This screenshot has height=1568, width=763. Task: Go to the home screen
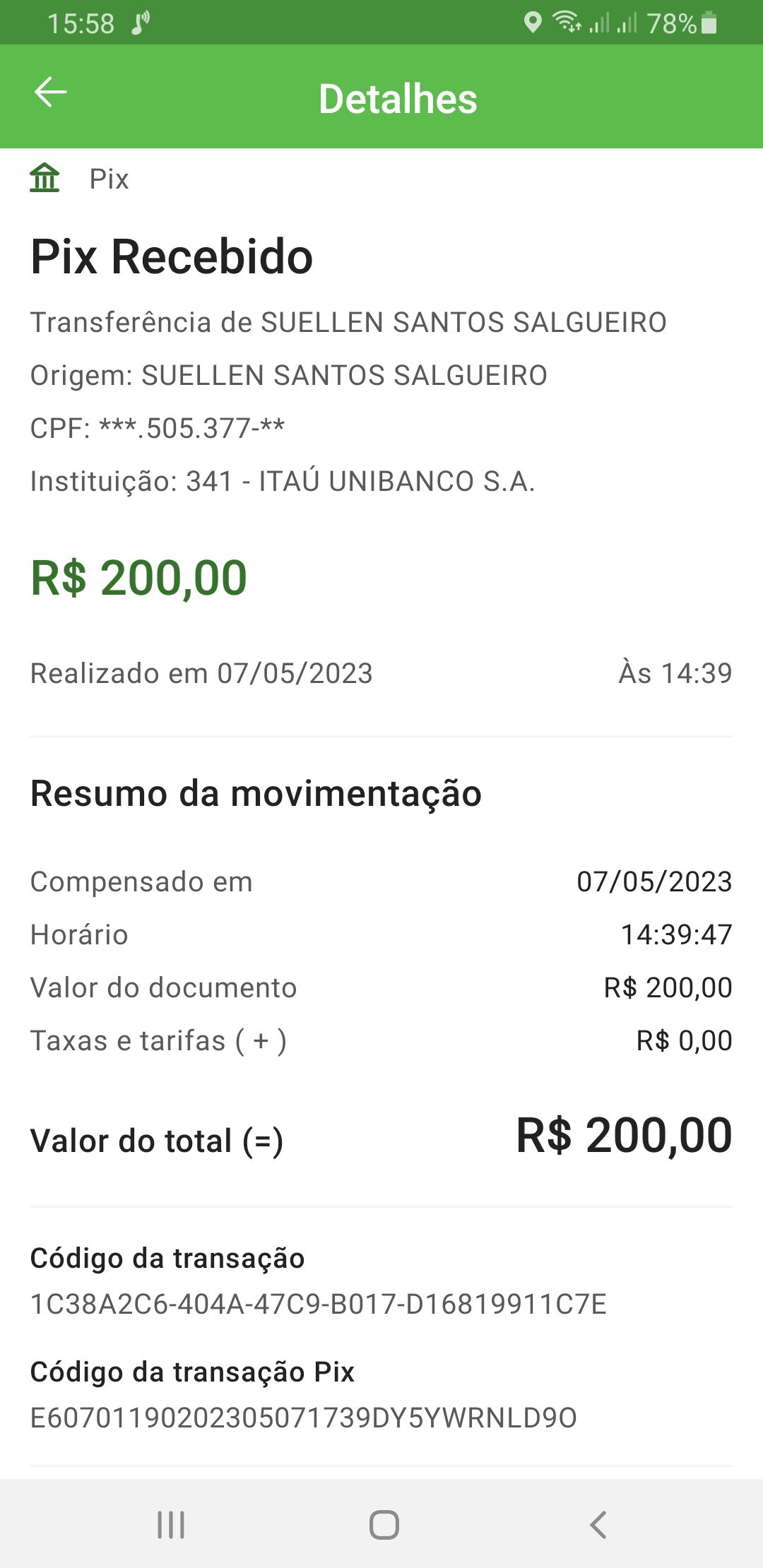pyautogui.click(x=384, y=1524)
